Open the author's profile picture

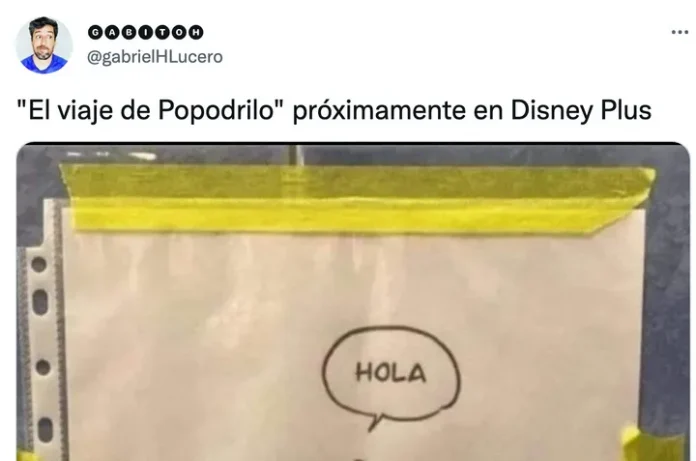[44, 45]
